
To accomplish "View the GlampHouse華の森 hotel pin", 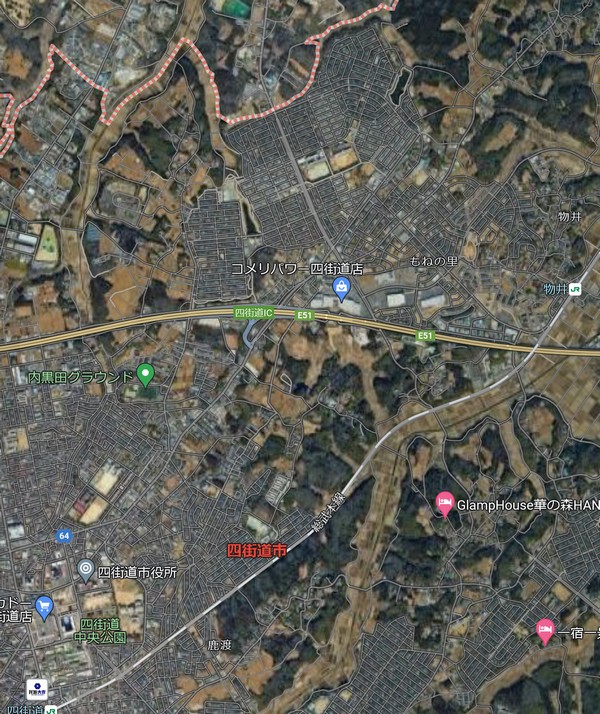I will 445,504.
